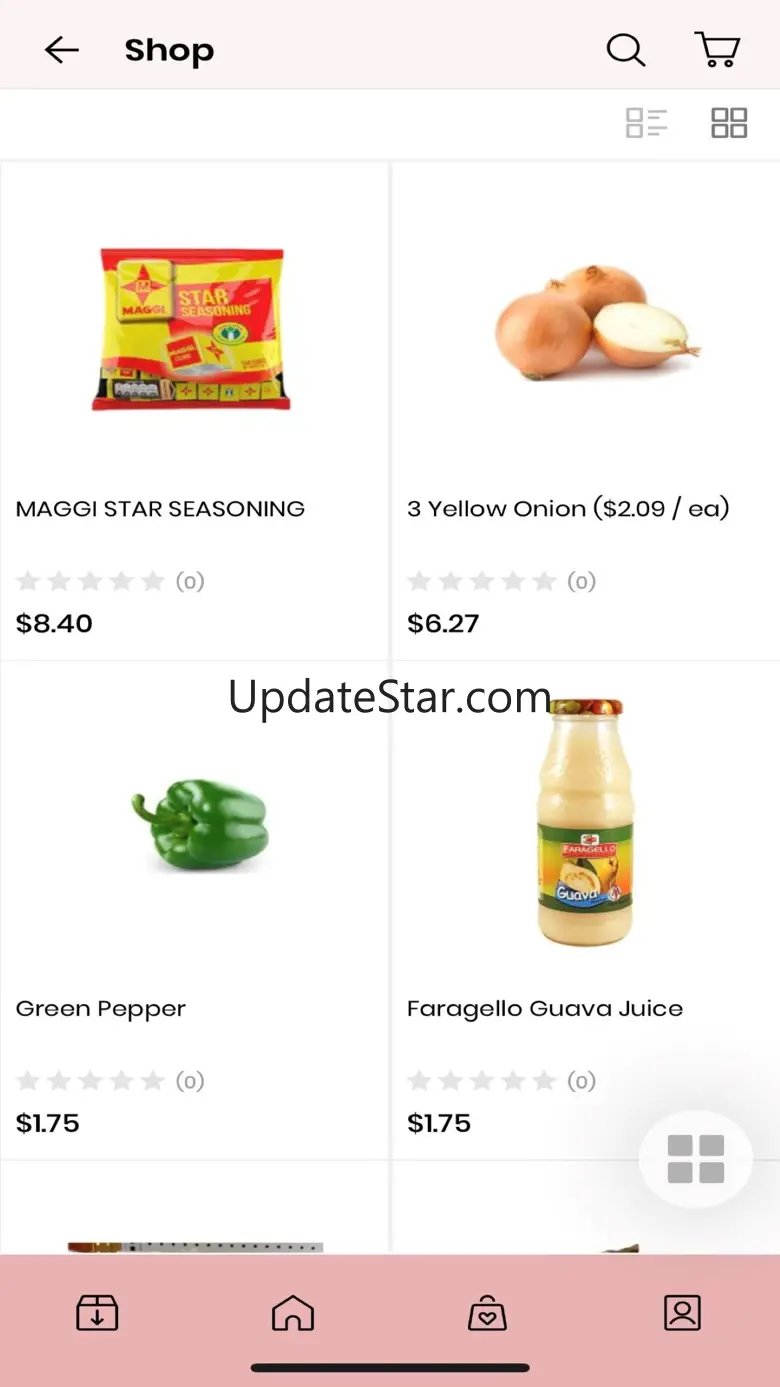Go to the home tab
Screen dimensions: 780x1387
tap(293, 1313)
